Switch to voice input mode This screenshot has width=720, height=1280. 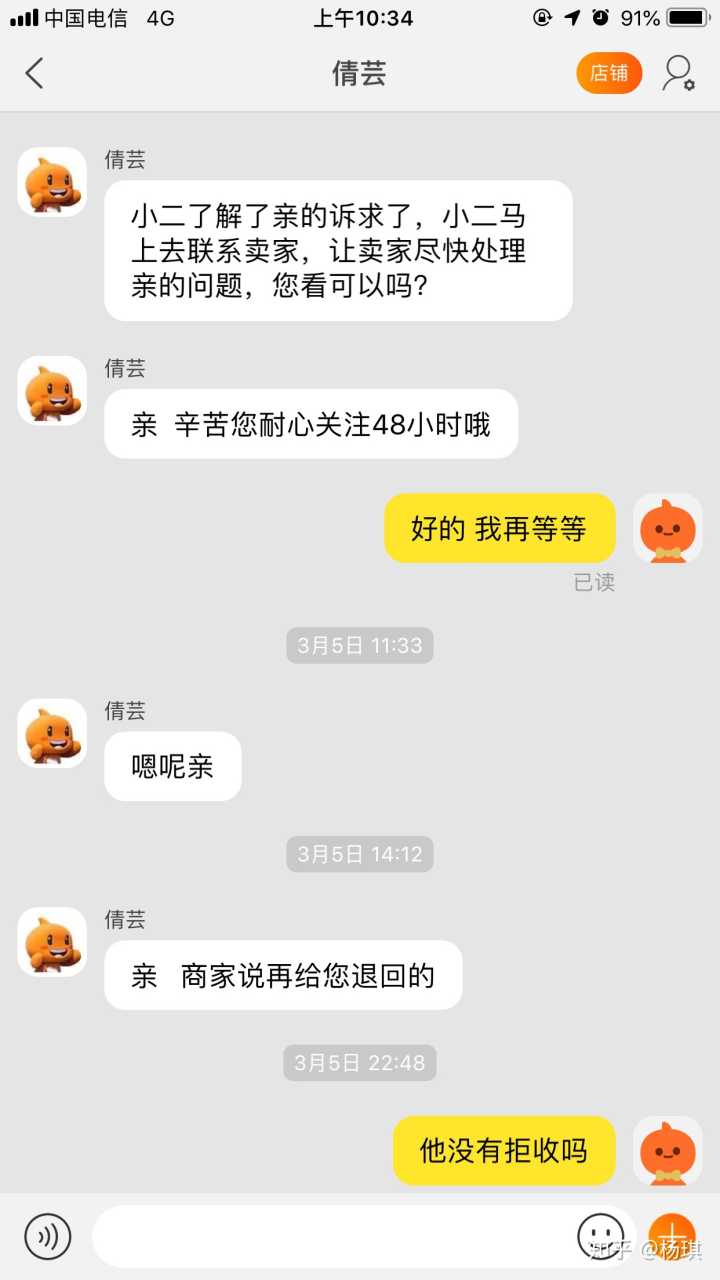click(48, 1236)
